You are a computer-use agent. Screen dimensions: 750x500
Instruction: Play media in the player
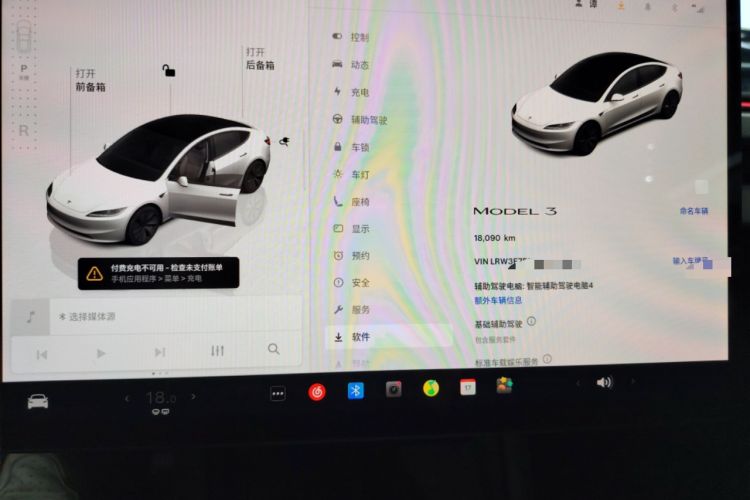pos(101,353)
